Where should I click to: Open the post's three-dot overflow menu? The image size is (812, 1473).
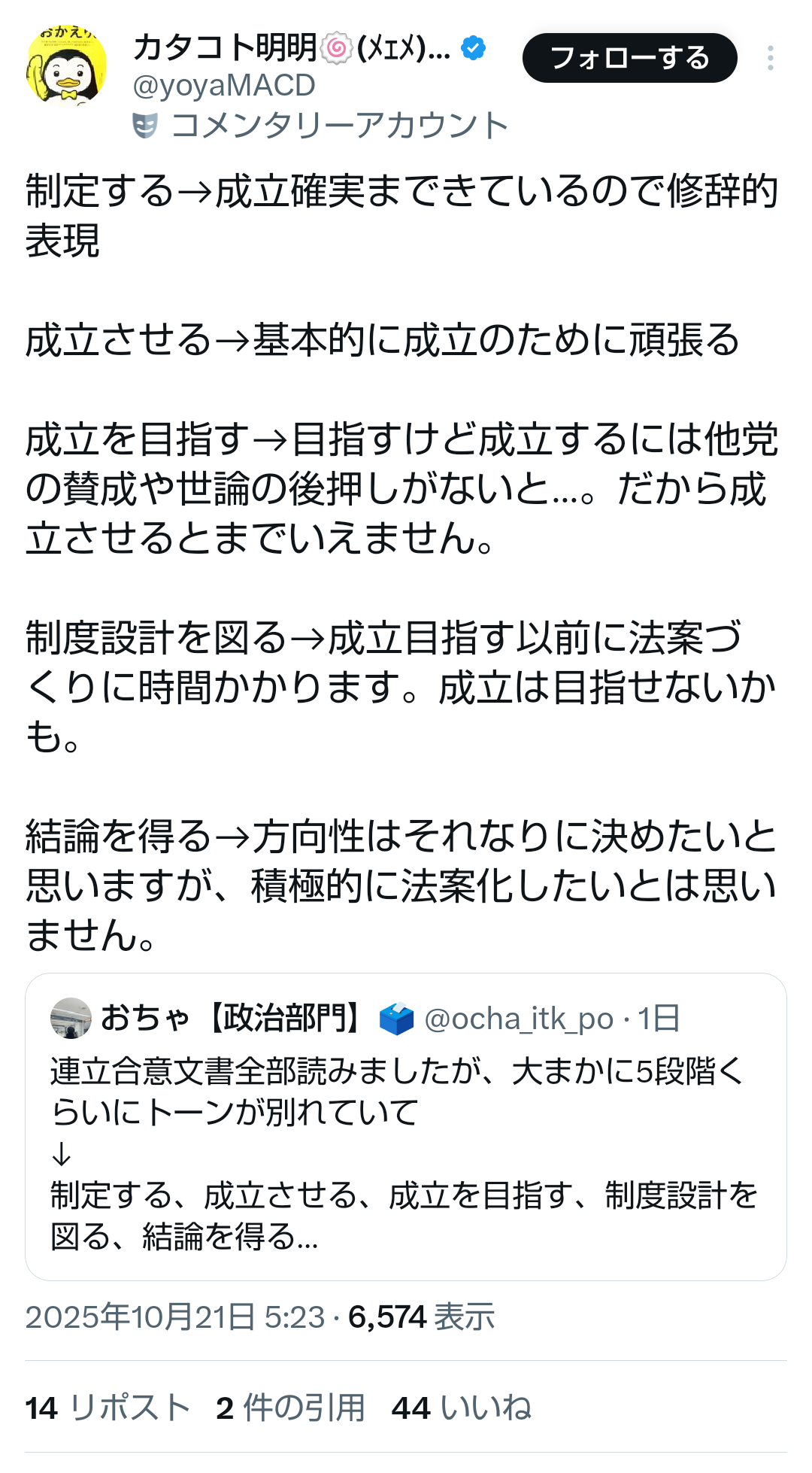click(x=770, y=58)
